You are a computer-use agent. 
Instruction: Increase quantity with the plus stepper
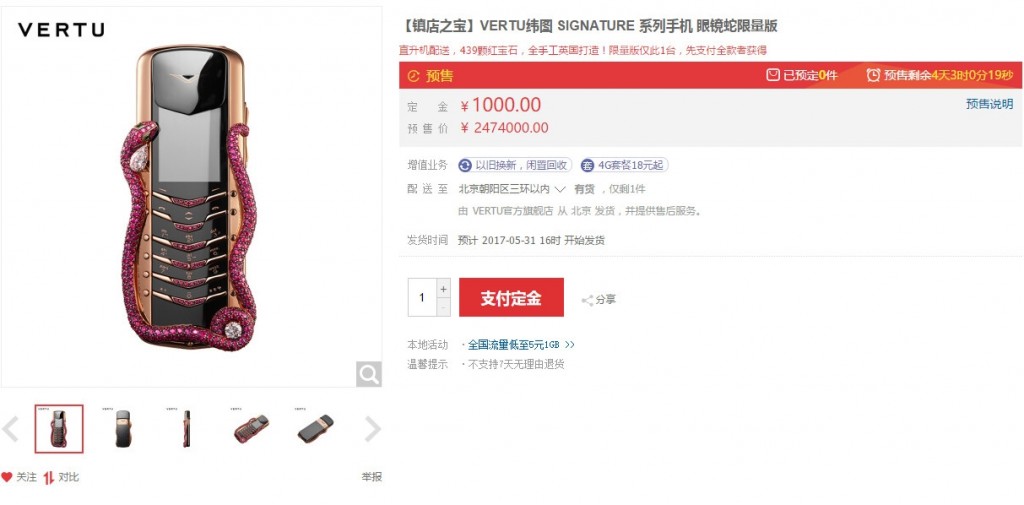pos(444,288)
